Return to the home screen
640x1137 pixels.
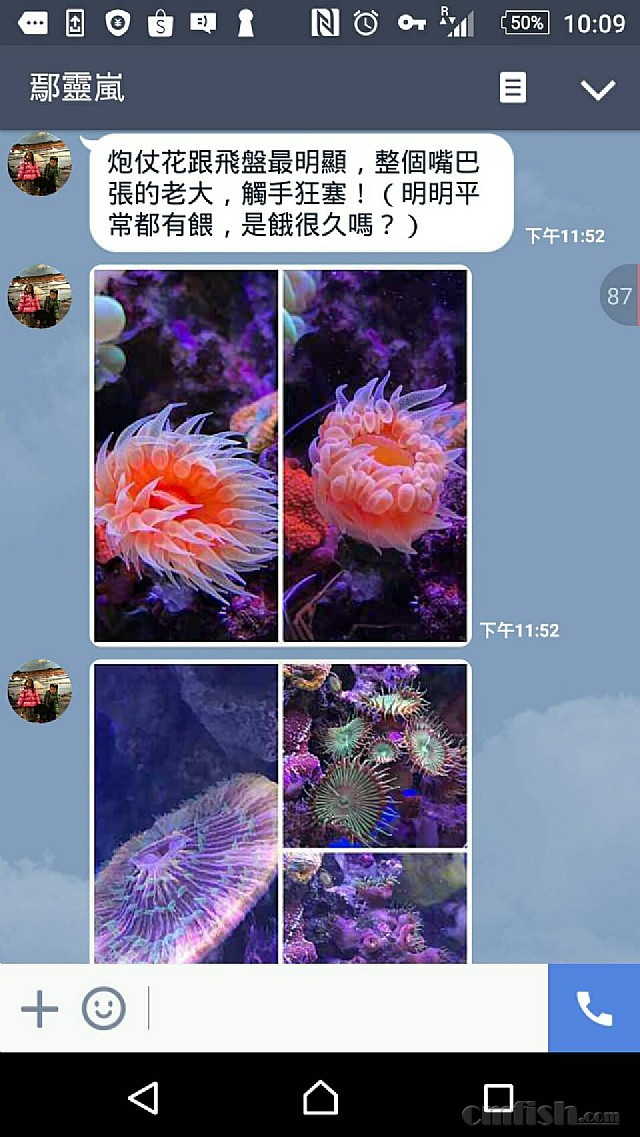pos(320,1097)
